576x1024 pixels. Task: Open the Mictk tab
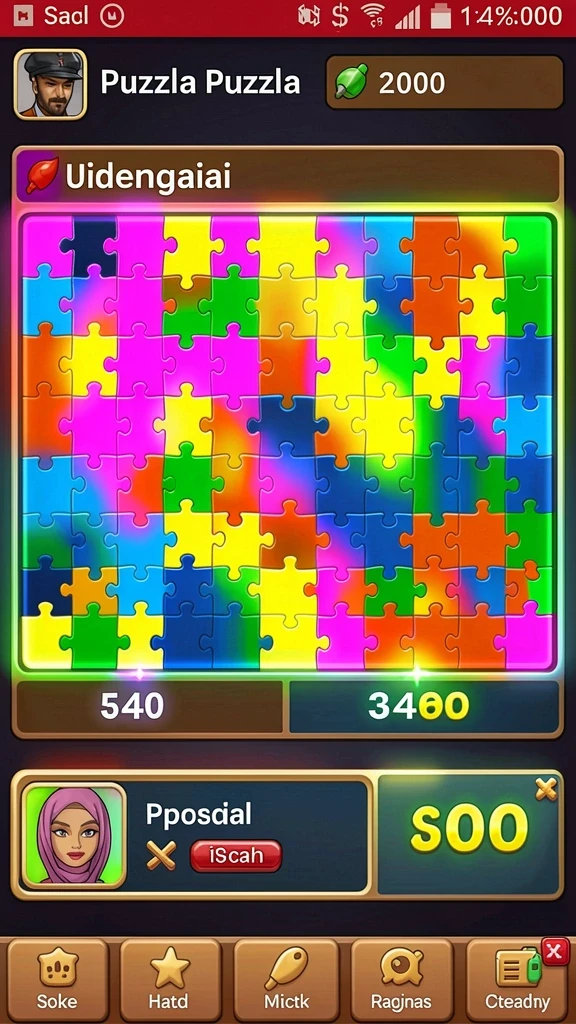(x=286, y=981)
